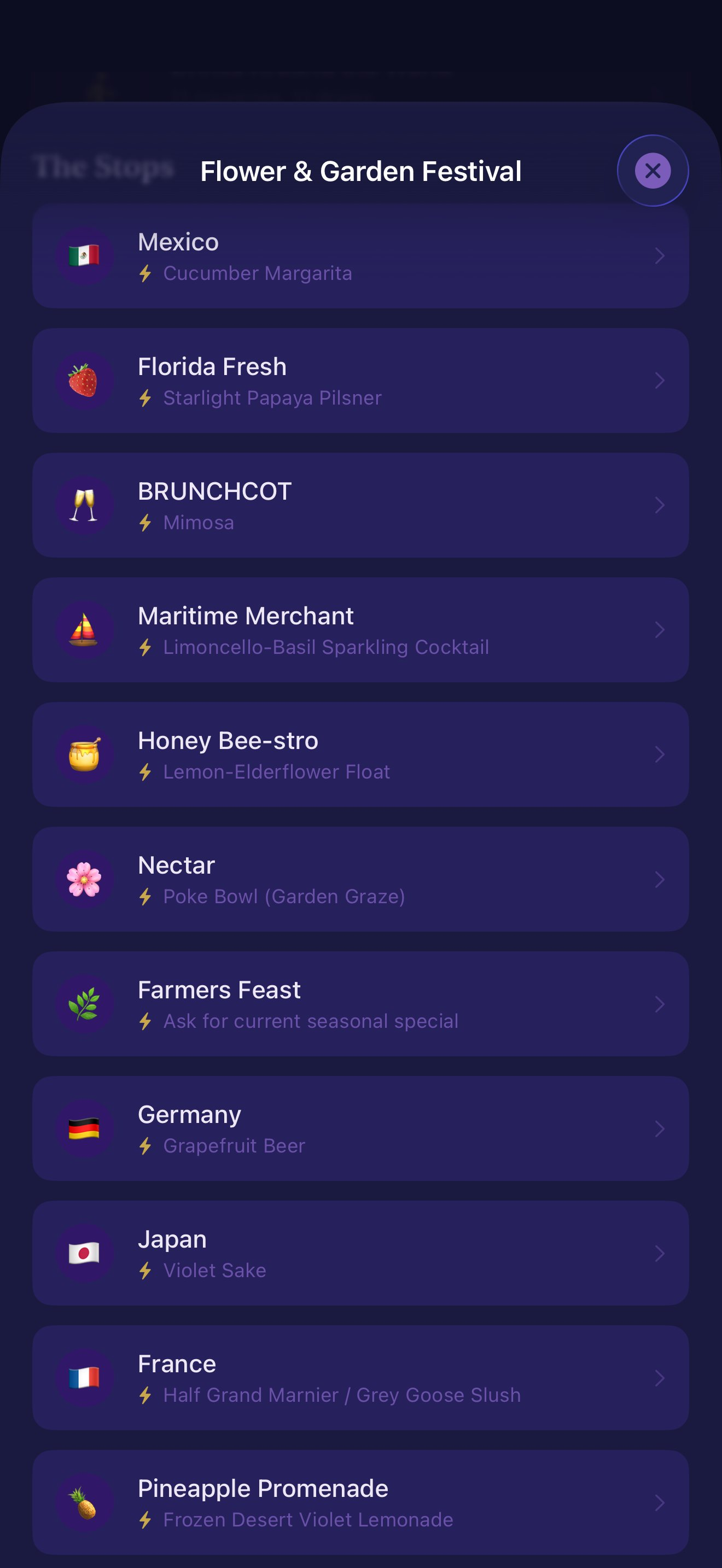Open the Honey Bee-stro stop
Image resolution: width=722 pixels, height=1568 pixels.
tap(360, 755)
